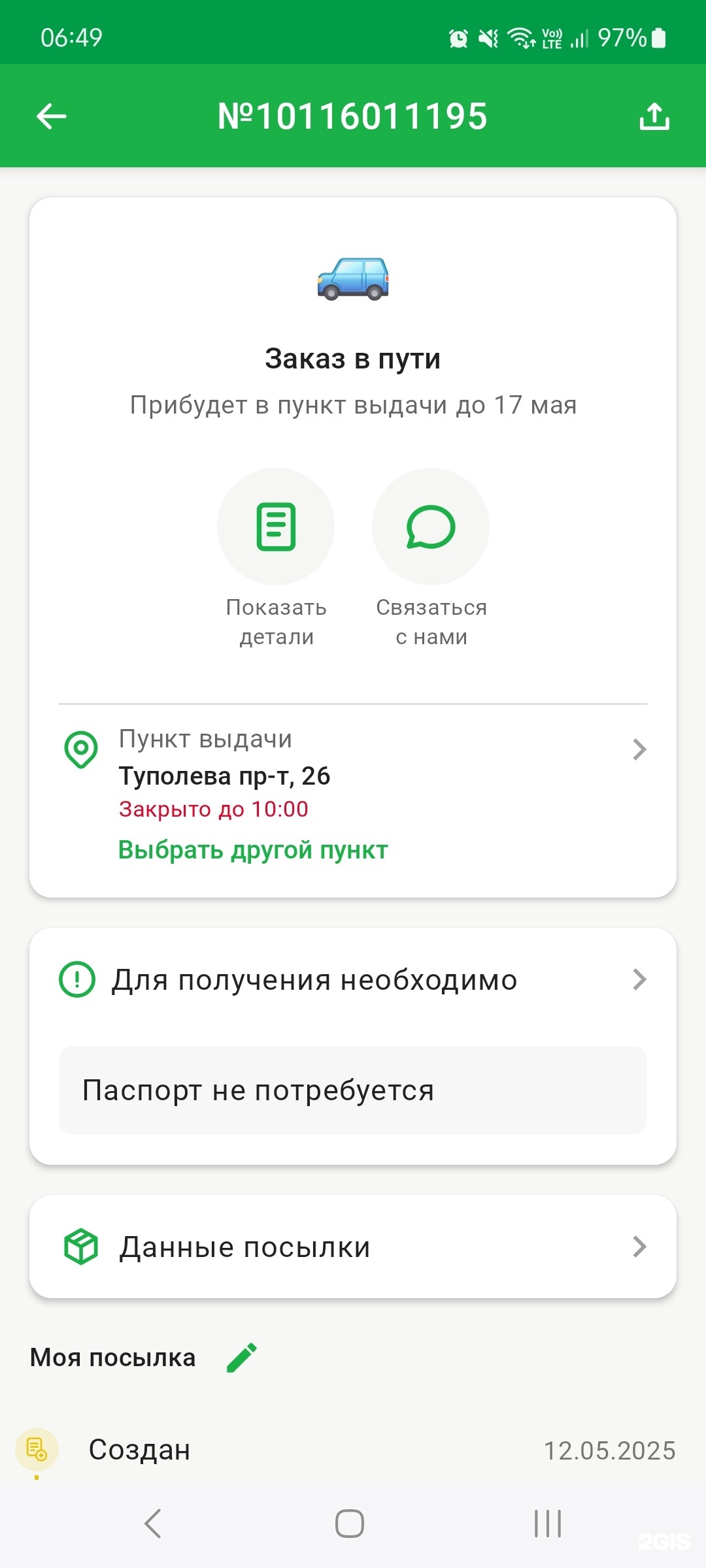Select 'Выбрать другой пункт' link

click(253, 851)
